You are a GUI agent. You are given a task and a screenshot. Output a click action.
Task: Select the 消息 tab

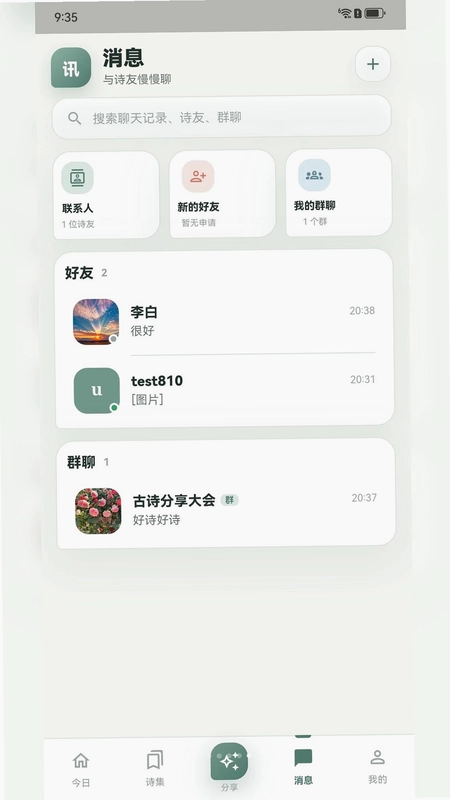[303, 767]
